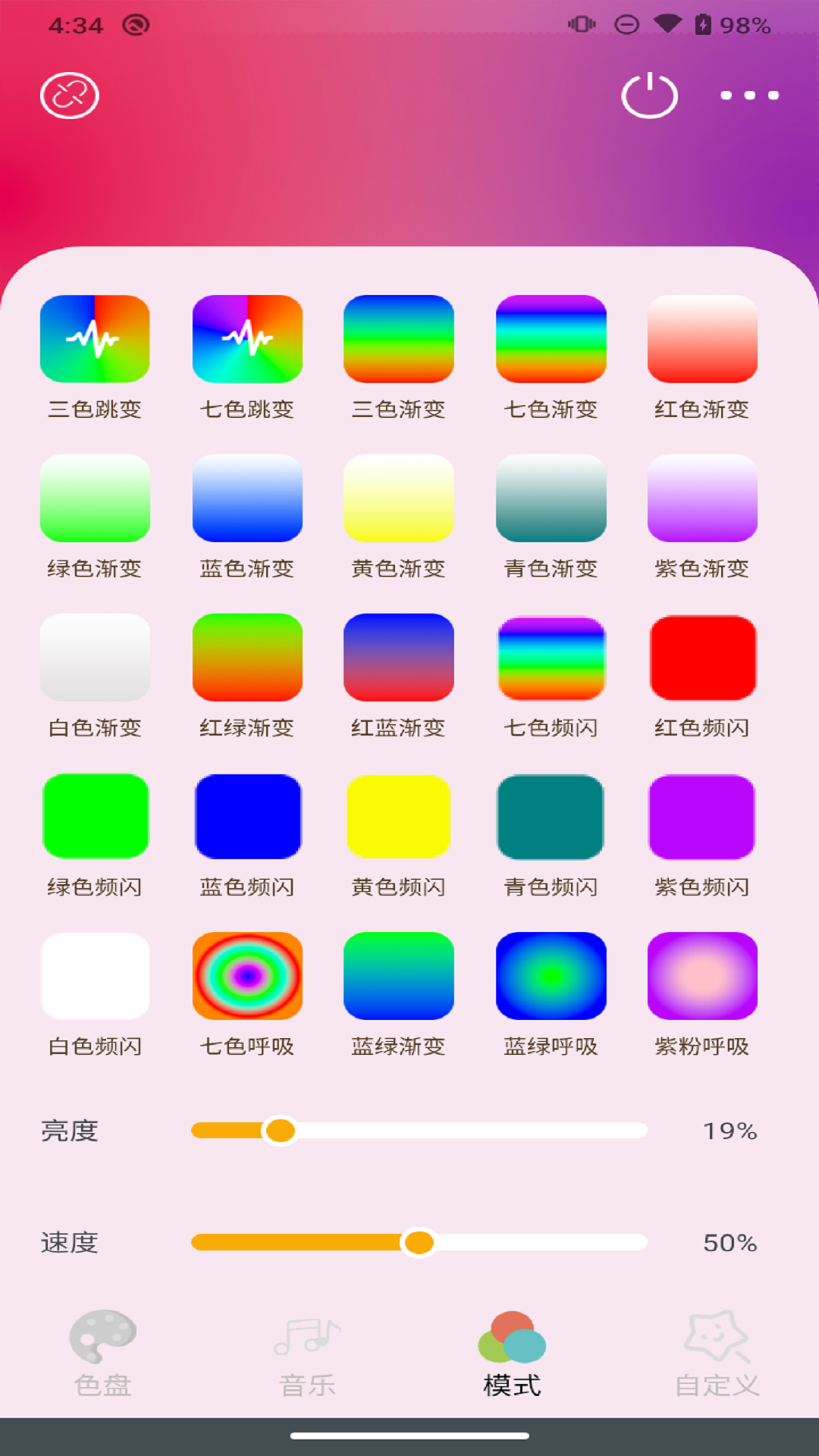Select the 三色跳变 (three-color jump) mode icon
The height and width of the screenshot is (1456, 819).
pos(96,338)
